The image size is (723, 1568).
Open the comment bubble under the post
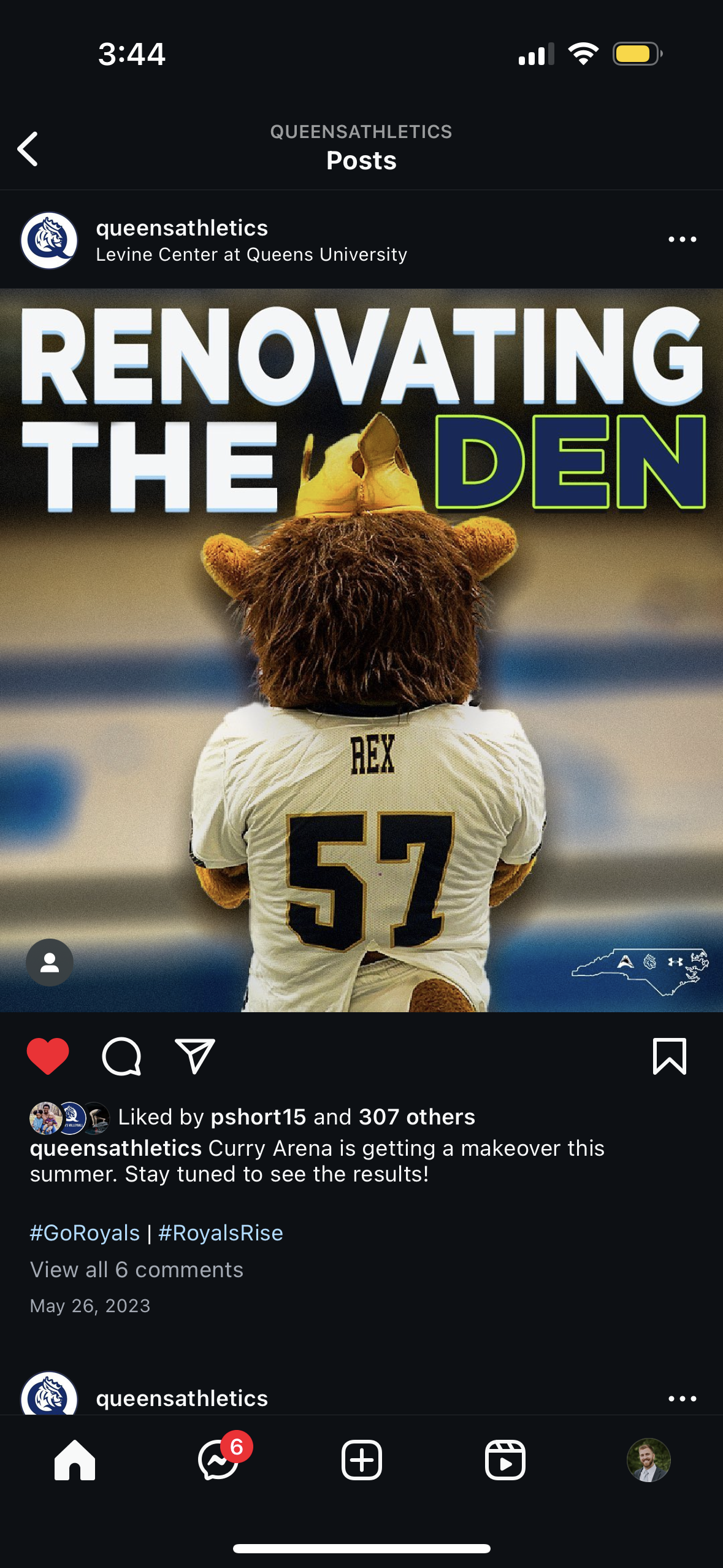coord(121,1056)
